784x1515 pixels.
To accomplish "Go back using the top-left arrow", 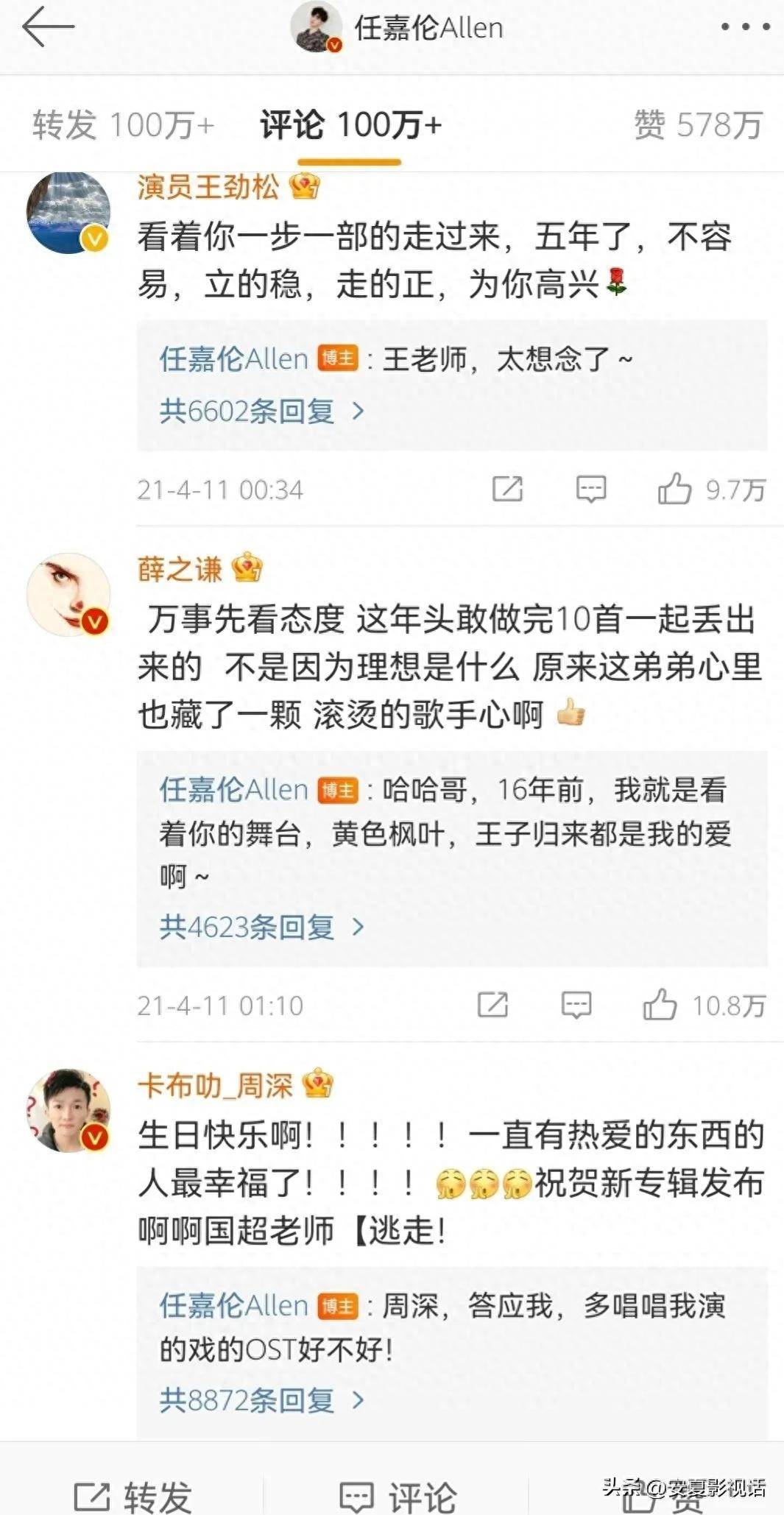I will coord(49,27).
